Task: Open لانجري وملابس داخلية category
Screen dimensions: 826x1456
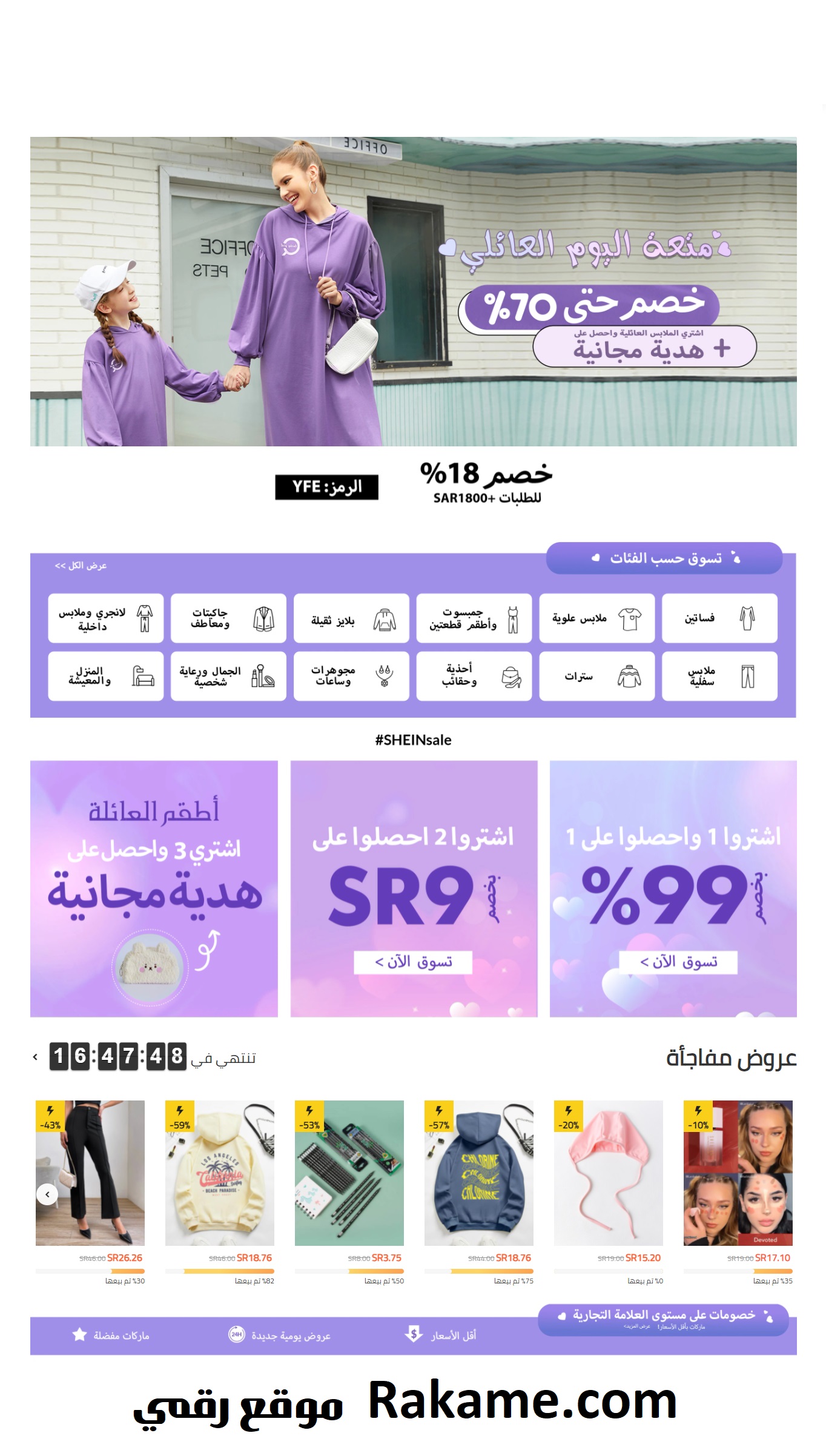Action: click(x=106, y=618)
